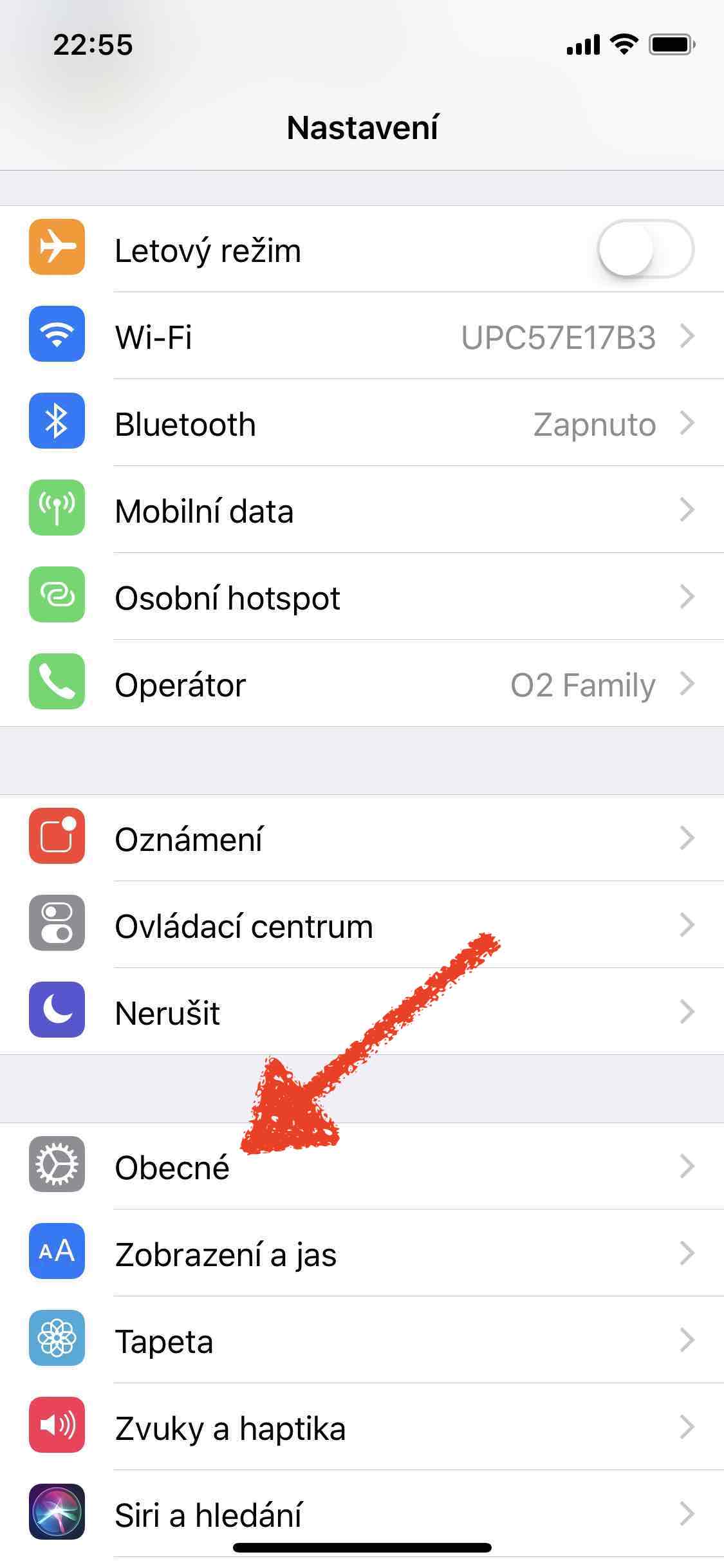Screen dimensions: 724x1568
Task: Open Mobilní data
Action: point(362,511)
